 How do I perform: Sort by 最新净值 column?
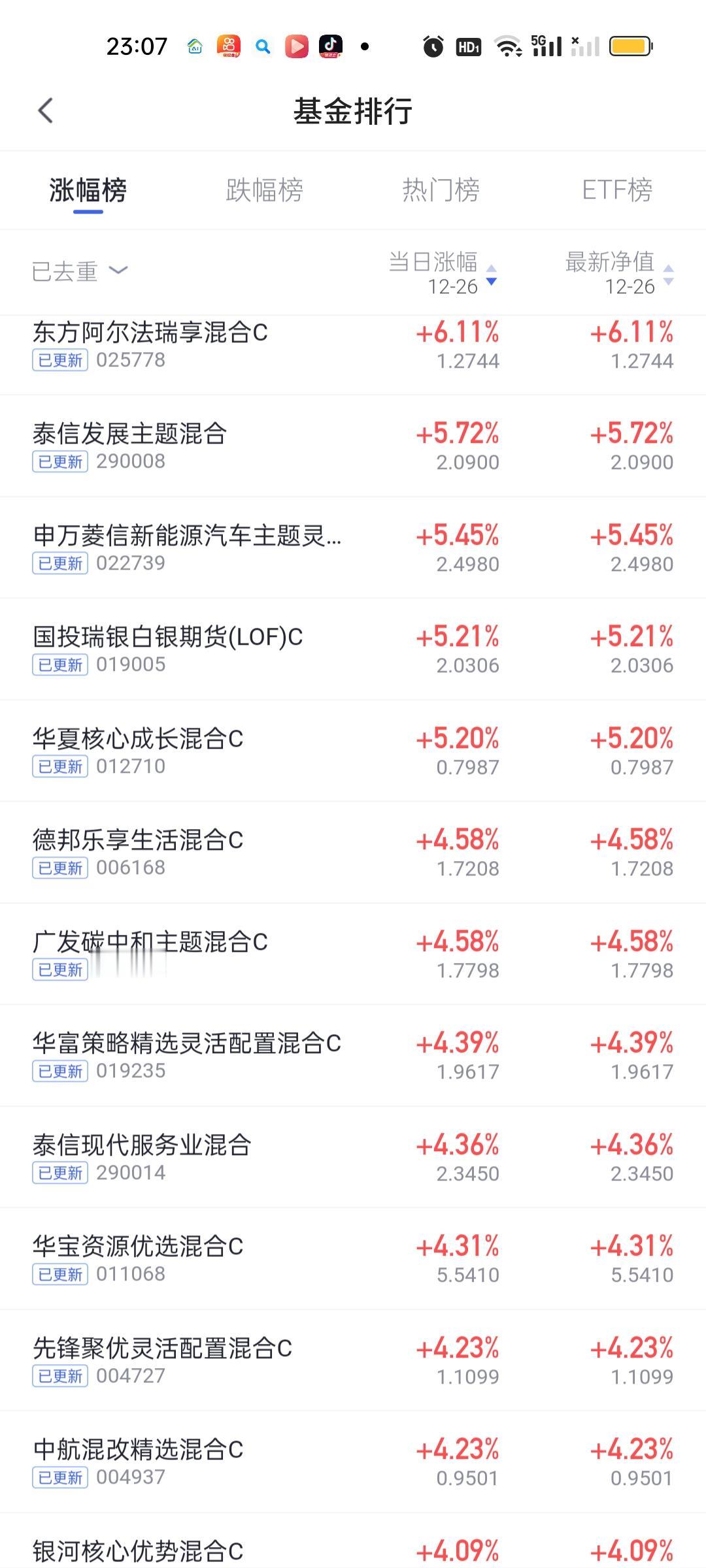(619, 272)
